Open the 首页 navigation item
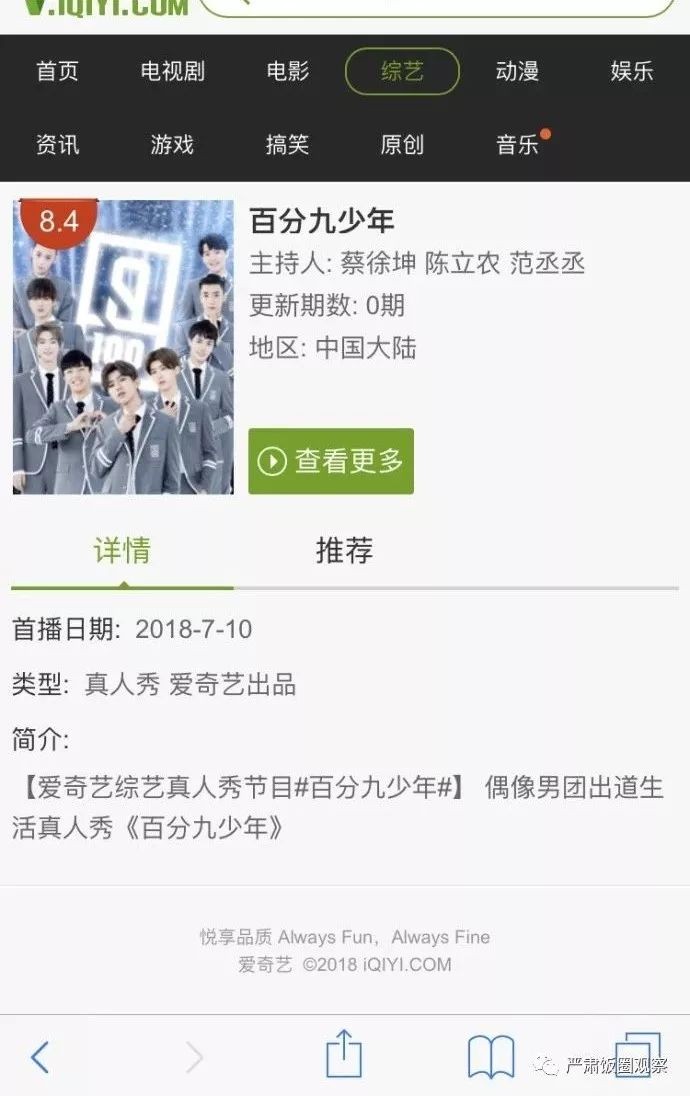Screen dimensions: 690x1096 tap(57, 71)
